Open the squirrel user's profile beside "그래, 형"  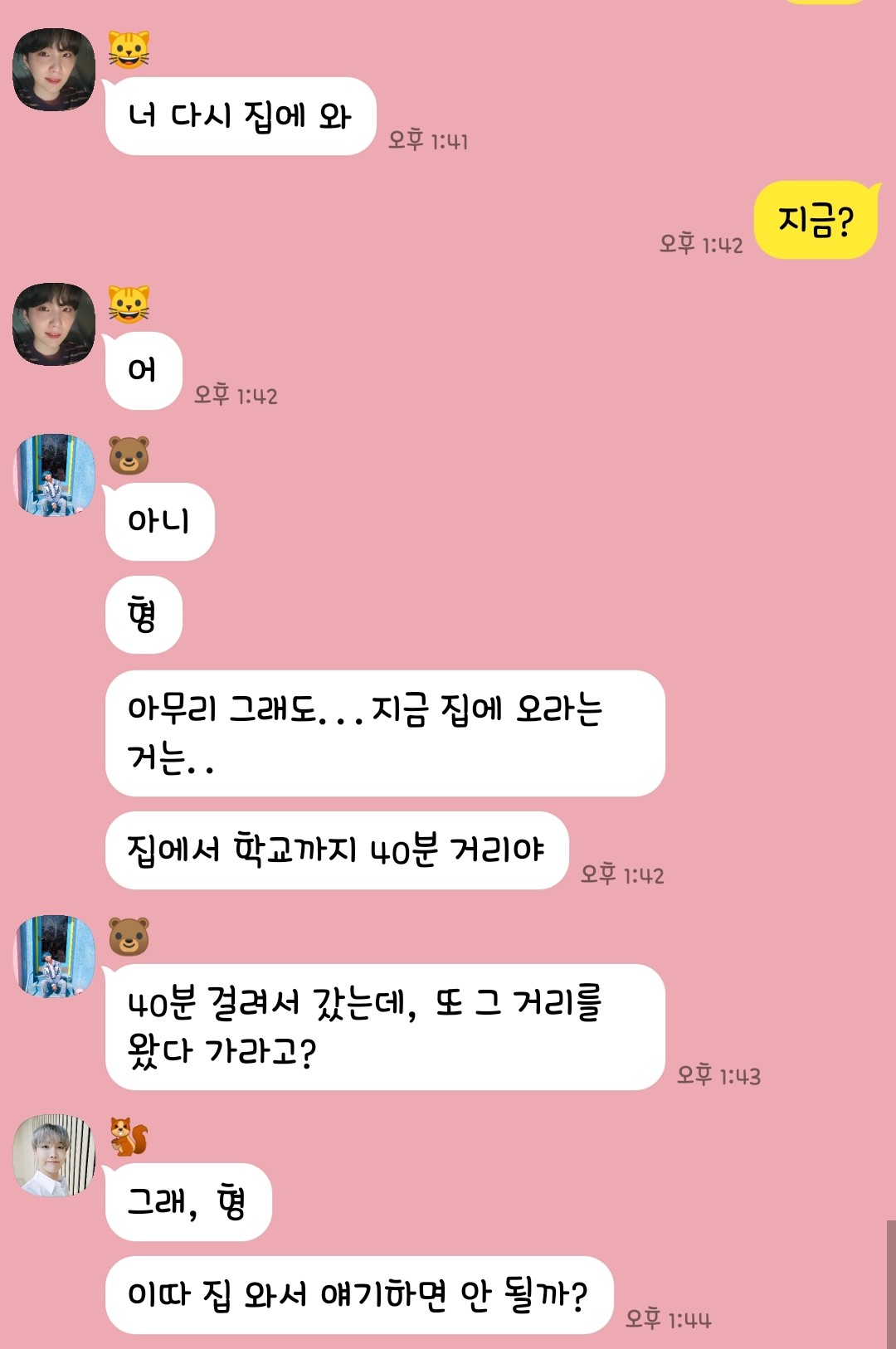(54, 1156)
